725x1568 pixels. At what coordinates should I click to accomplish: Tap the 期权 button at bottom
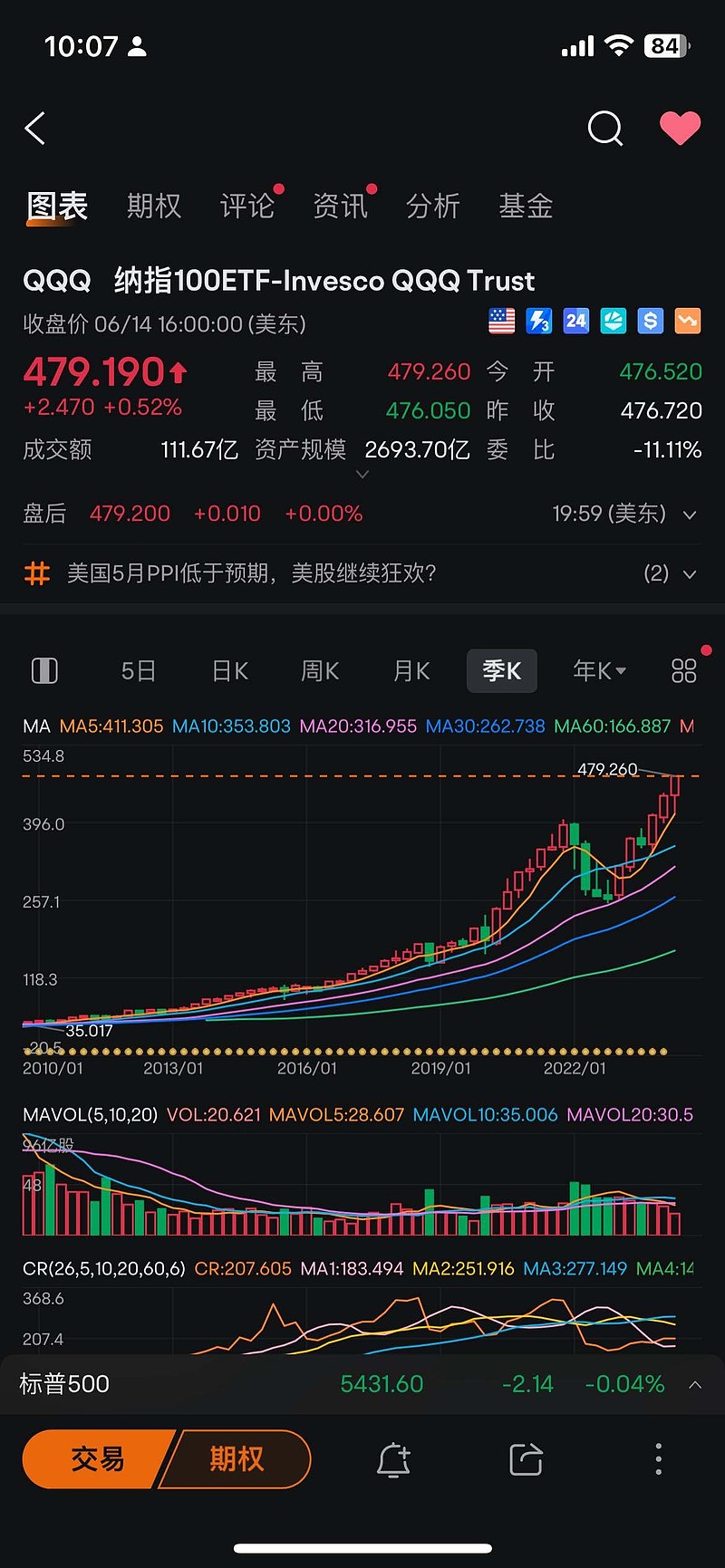(237, 1459)
